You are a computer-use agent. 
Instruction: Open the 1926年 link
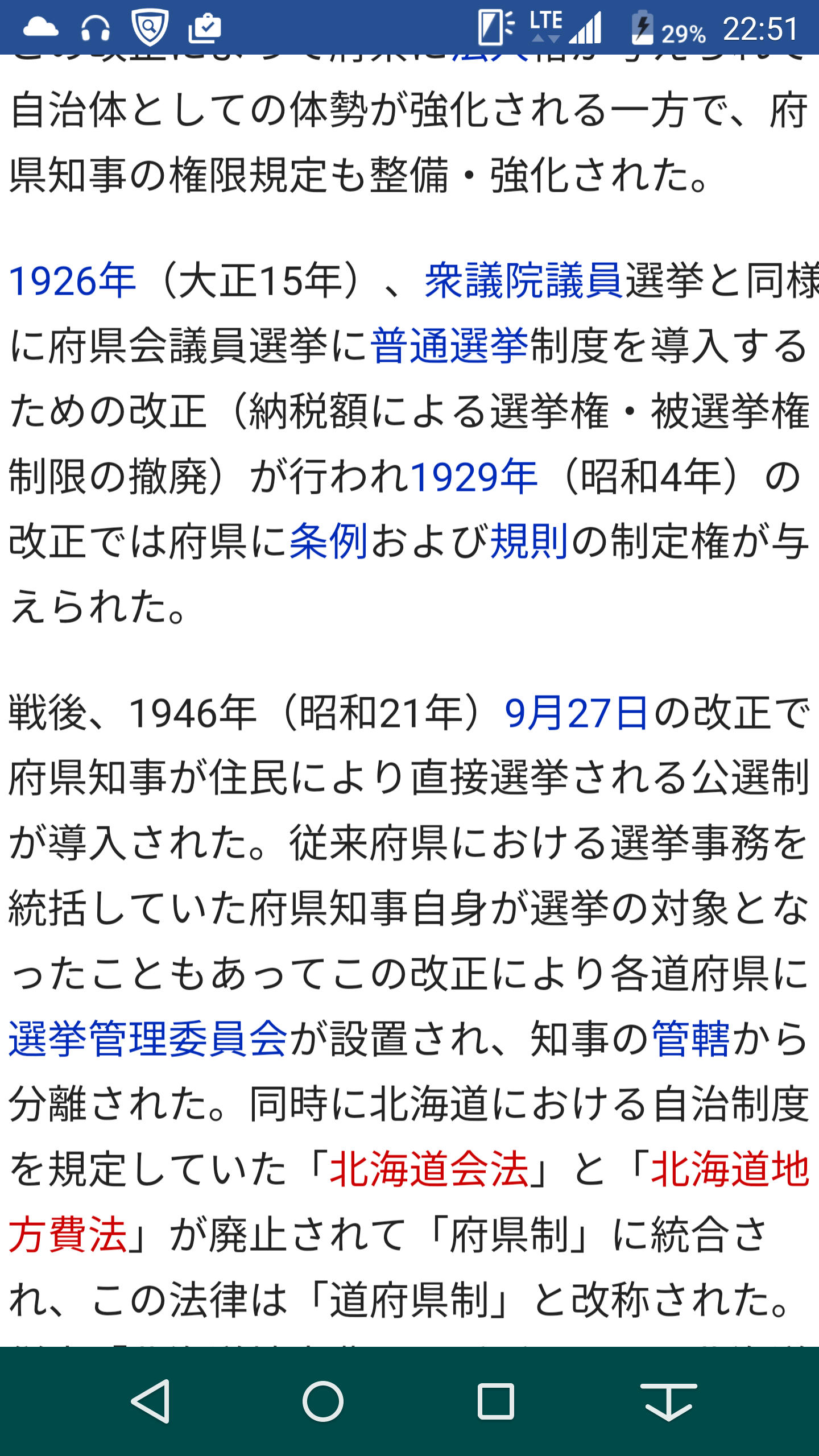click(73, 282)
